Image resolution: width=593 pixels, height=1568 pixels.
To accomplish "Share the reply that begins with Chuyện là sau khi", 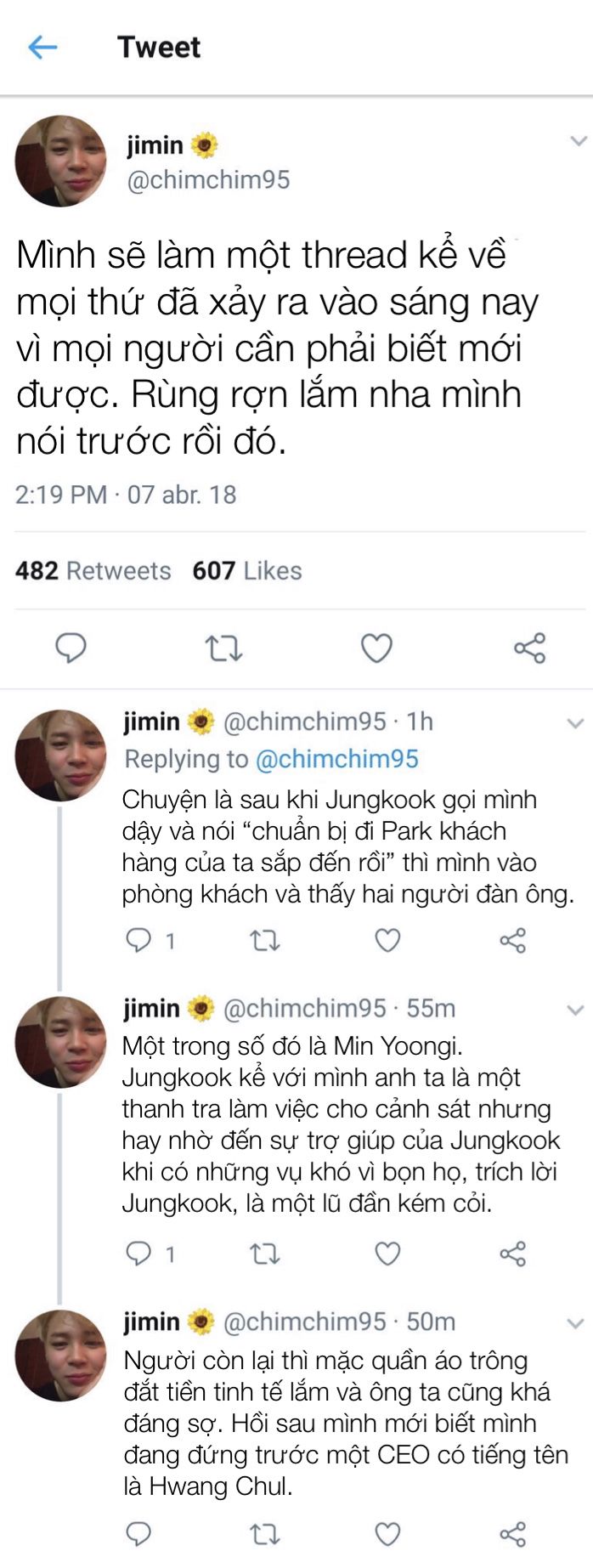I will point(512,941).
